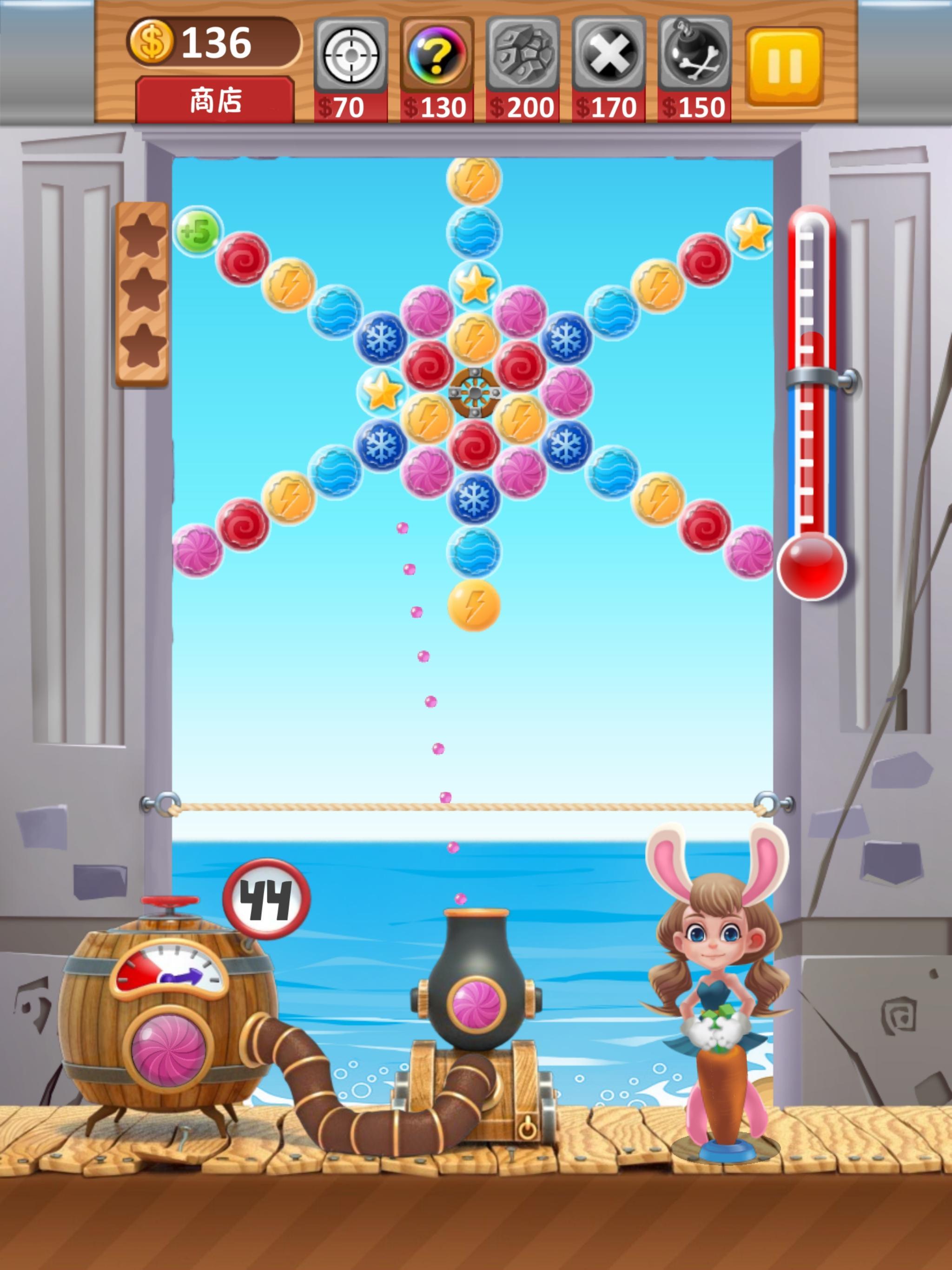
Task: Pause the game
Action: point(784,66)
